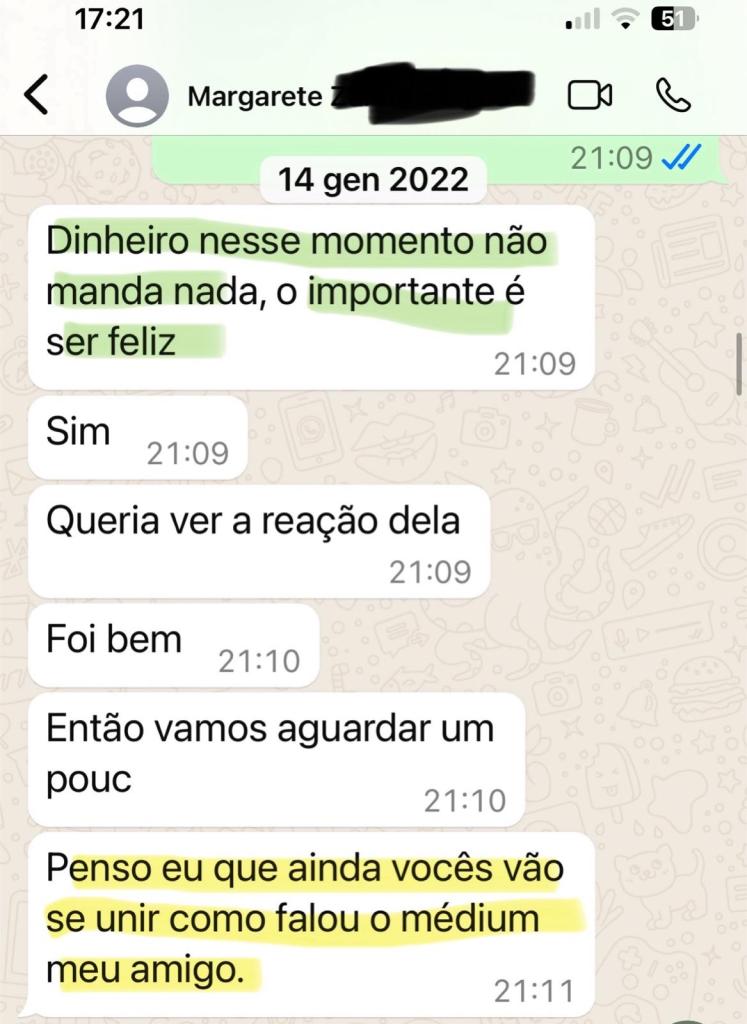The width and height of the screenshot is (747, 1024).
Task: Go back to the chat list
Action: coord(37,95)
